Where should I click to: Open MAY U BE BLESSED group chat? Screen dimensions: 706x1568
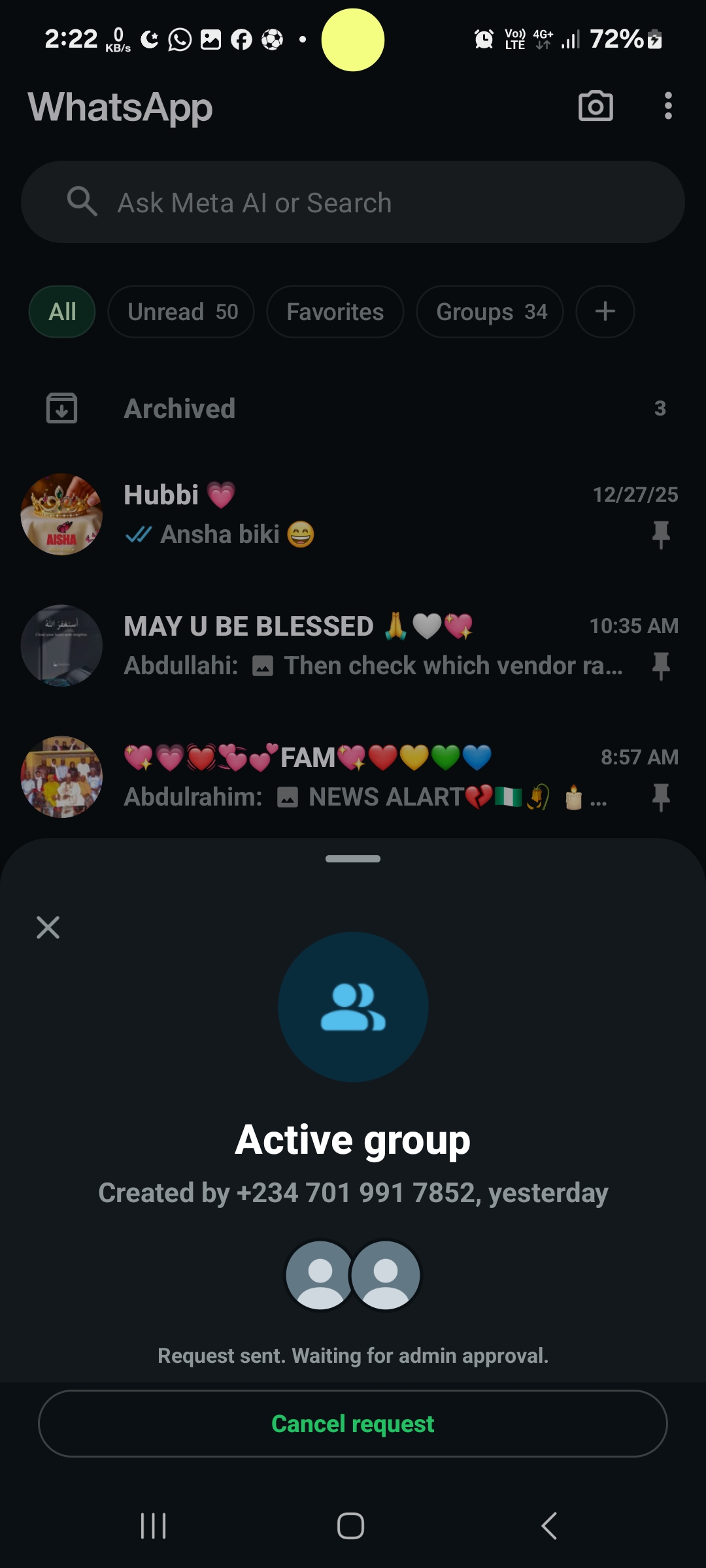pyautogui.click(x=353, y=645)
